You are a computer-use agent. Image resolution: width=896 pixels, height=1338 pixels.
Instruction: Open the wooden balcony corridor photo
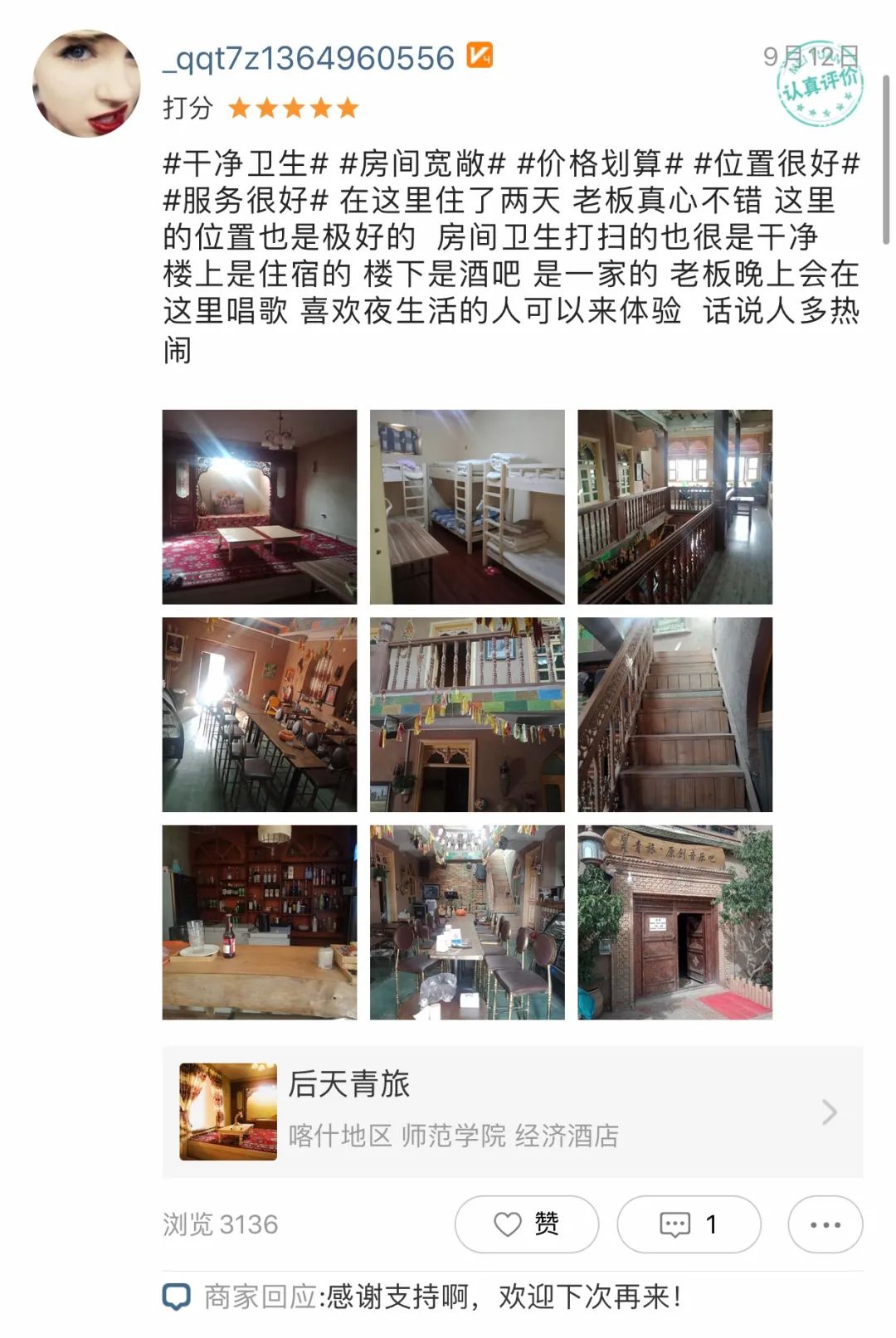pyautogui.click(x=674, y=506)
